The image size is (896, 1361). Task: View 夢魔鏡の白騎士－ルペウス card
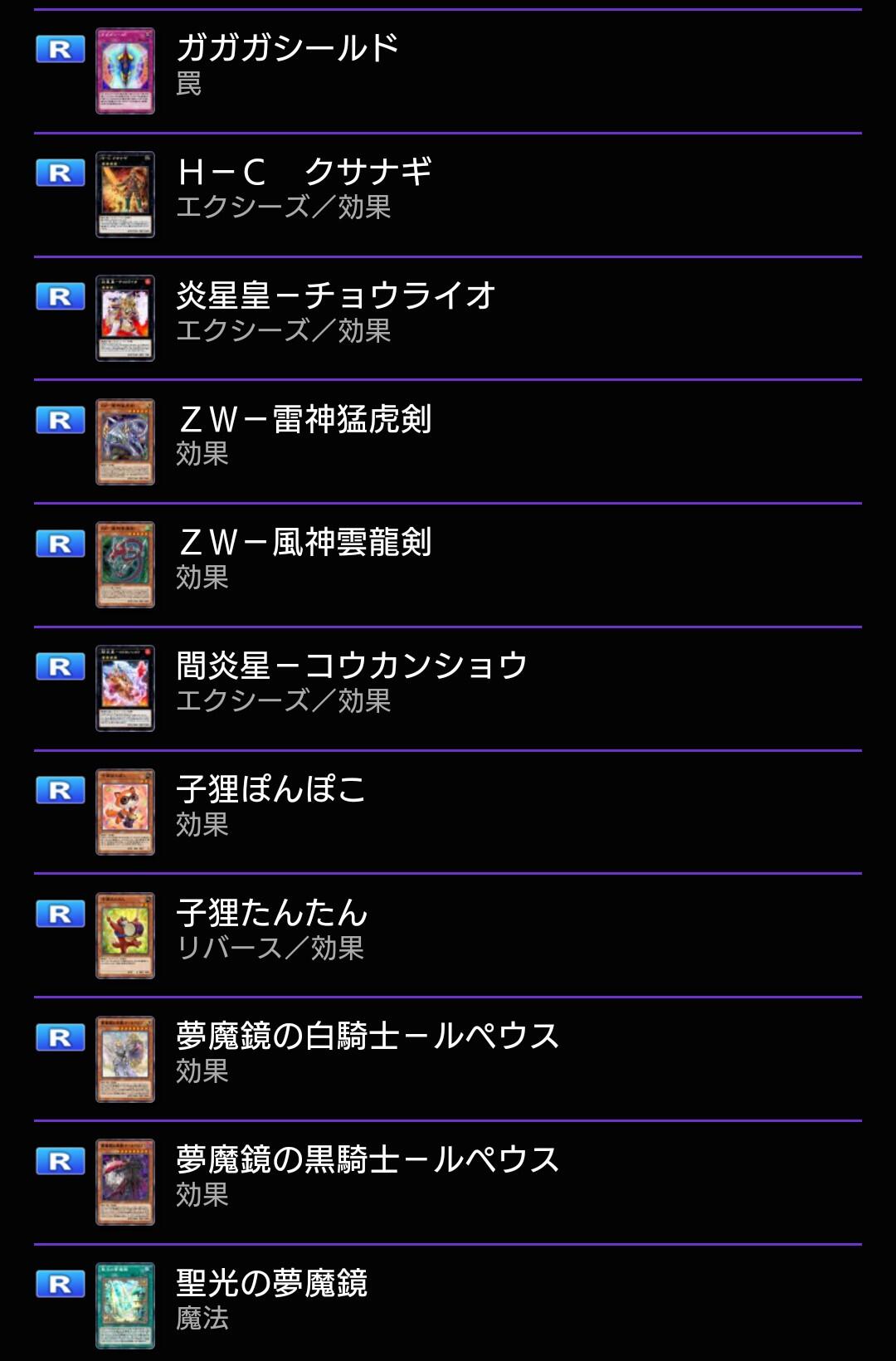[x=448, y=1059]
